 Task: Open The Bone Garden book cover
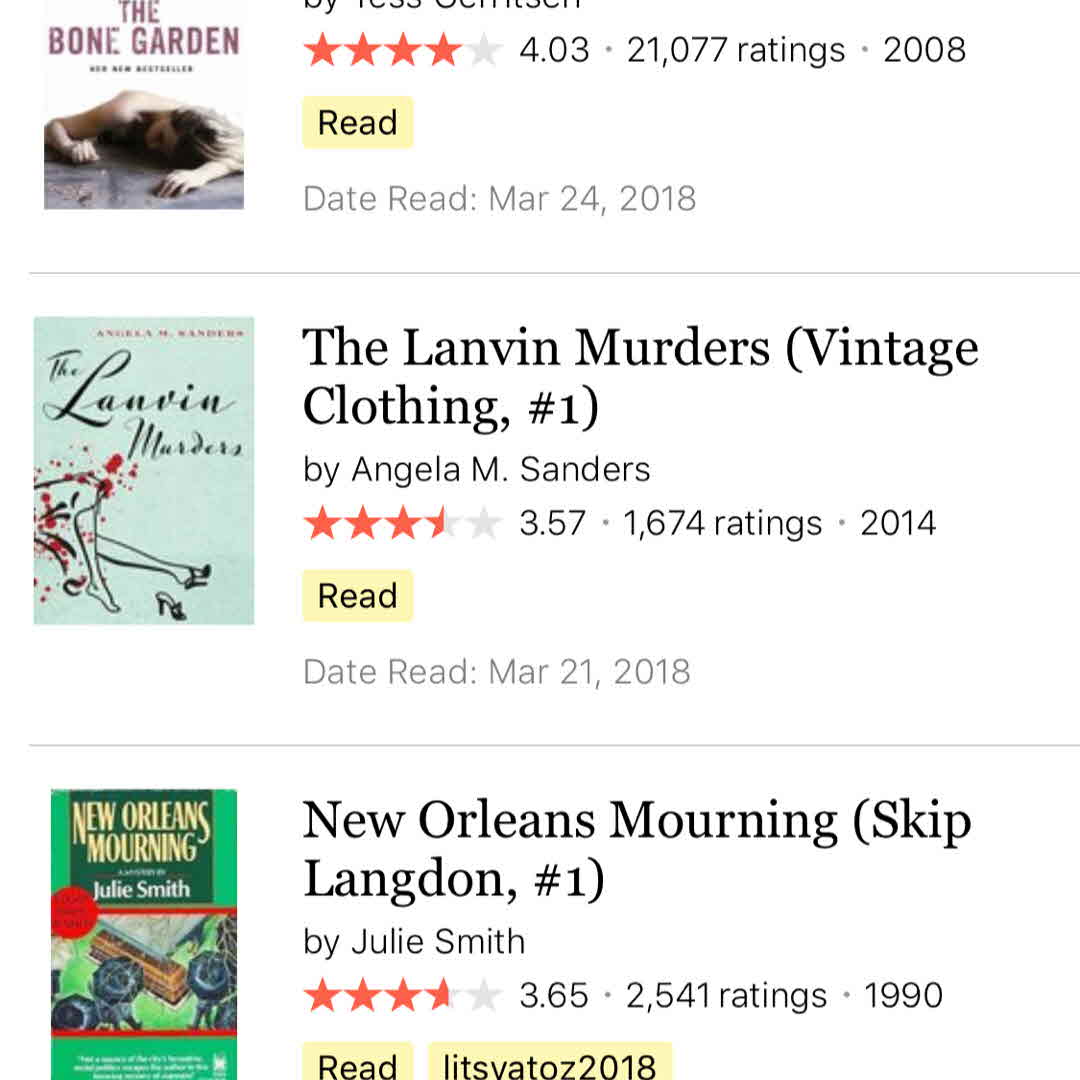point(143,104)
